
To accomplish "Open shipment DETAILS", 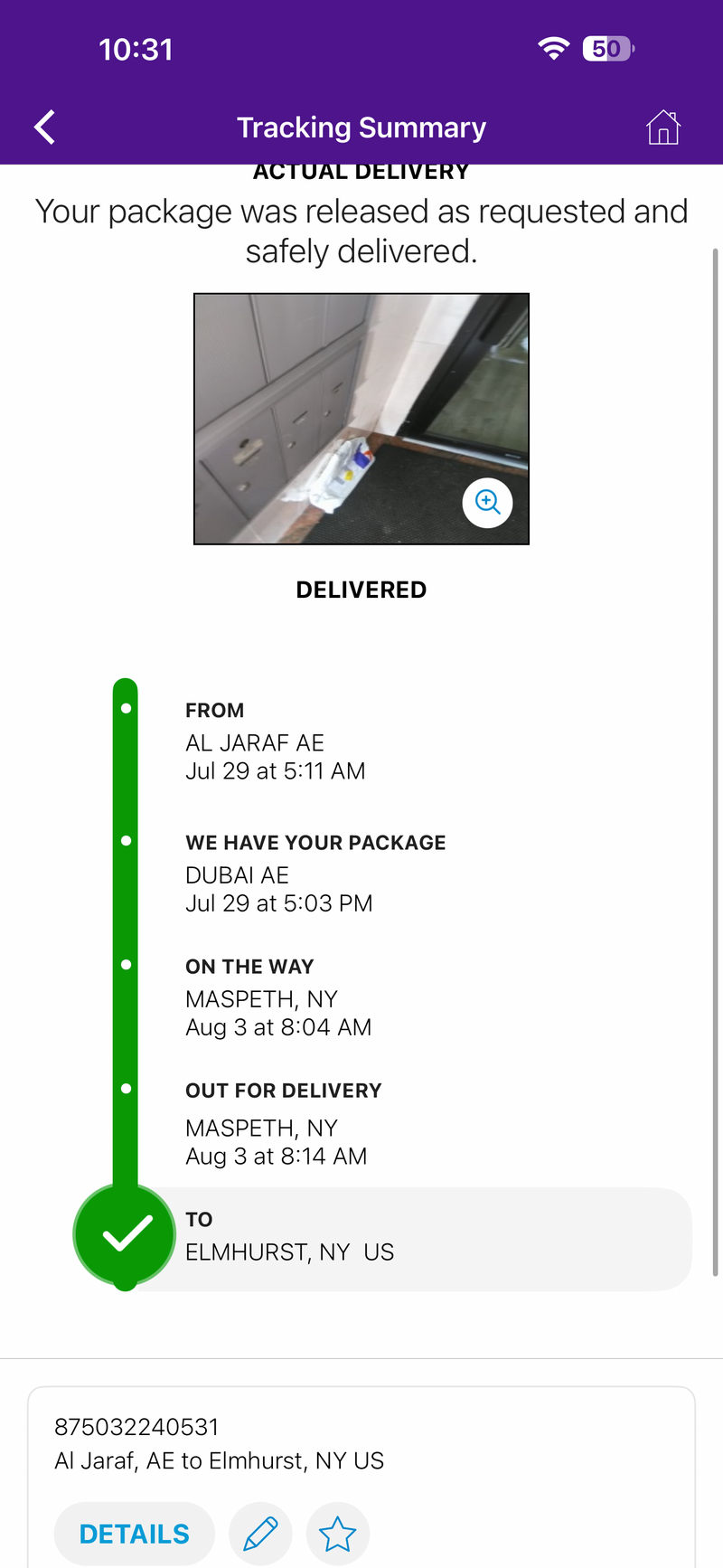I will tap(135, 1534).
